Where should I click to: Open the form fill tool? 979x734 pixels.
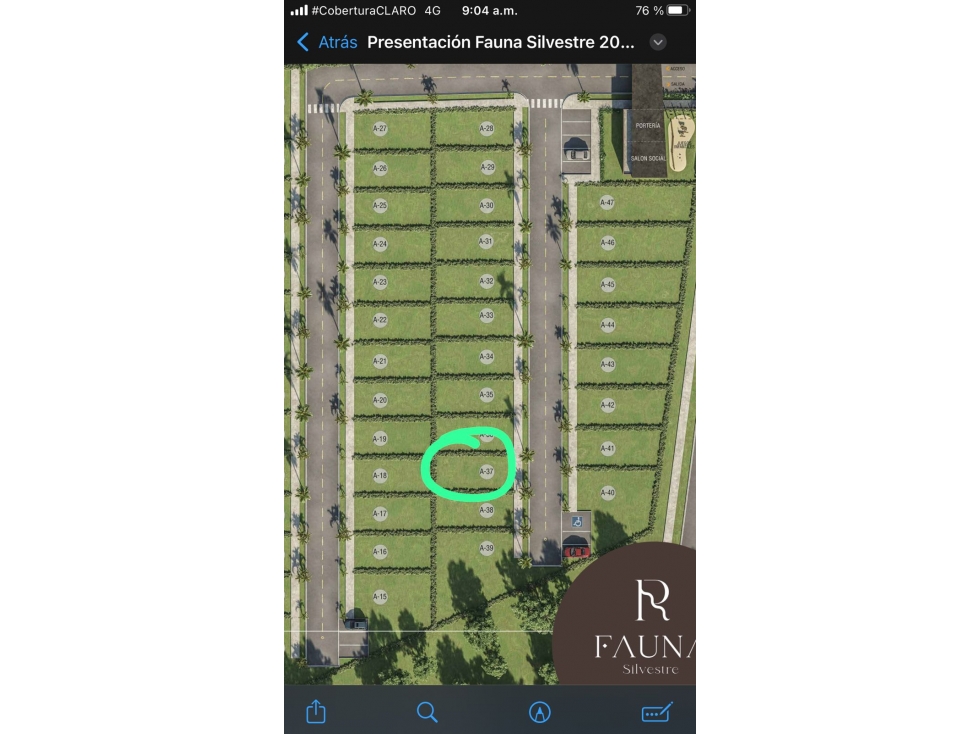click(x=656, y=711)
